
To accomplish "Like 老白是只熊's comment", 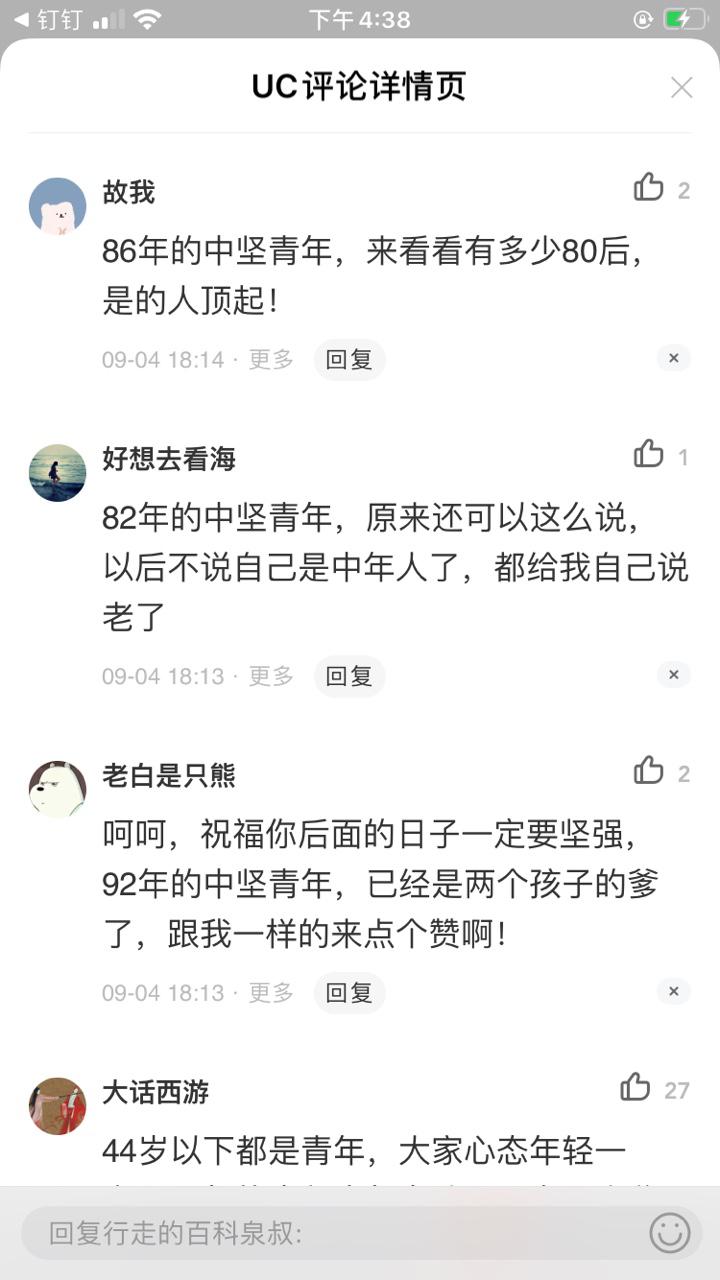I will [649, 770].
